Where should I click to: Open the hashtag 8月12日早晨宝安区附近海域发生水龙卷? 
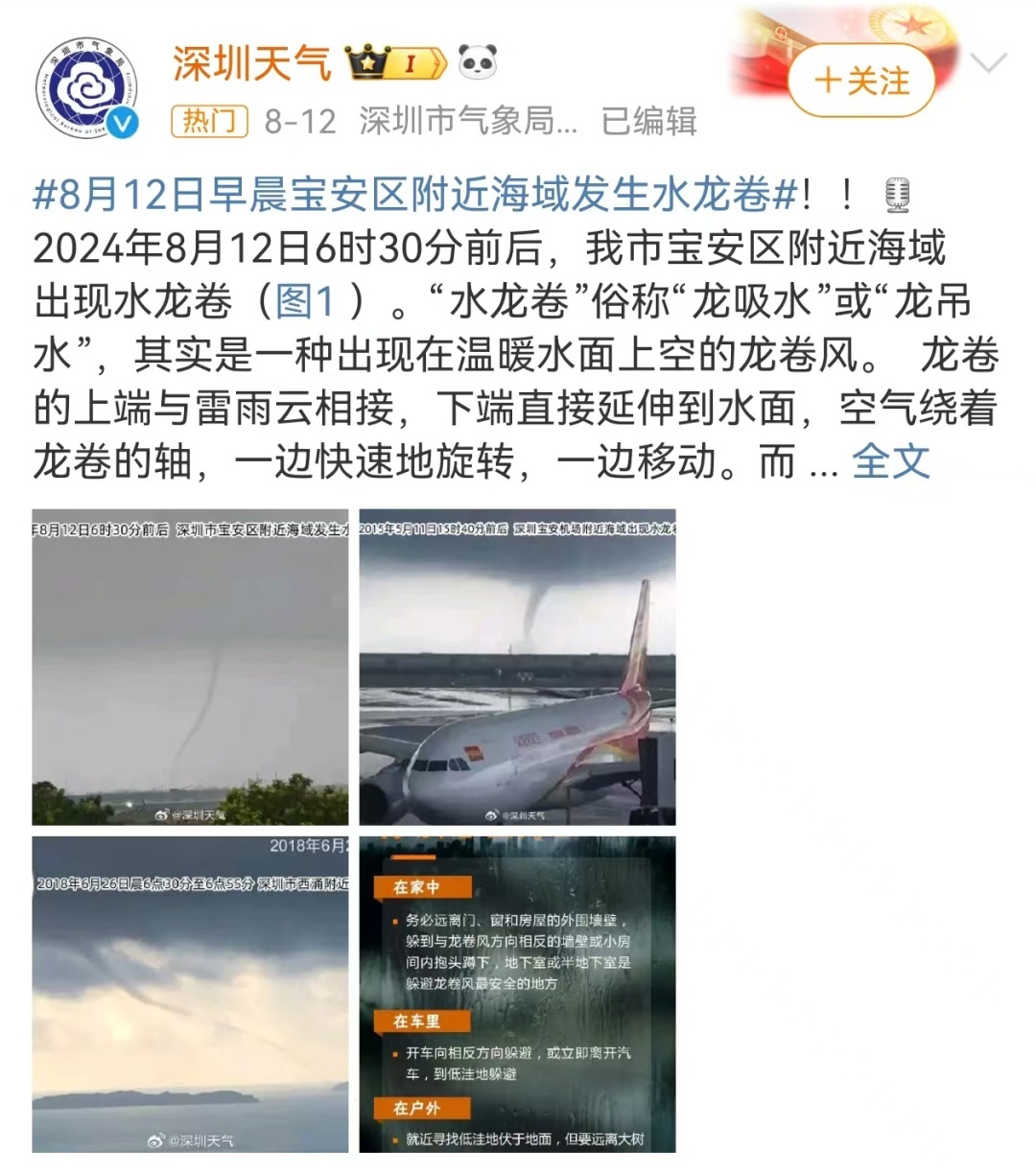point(414,195)
